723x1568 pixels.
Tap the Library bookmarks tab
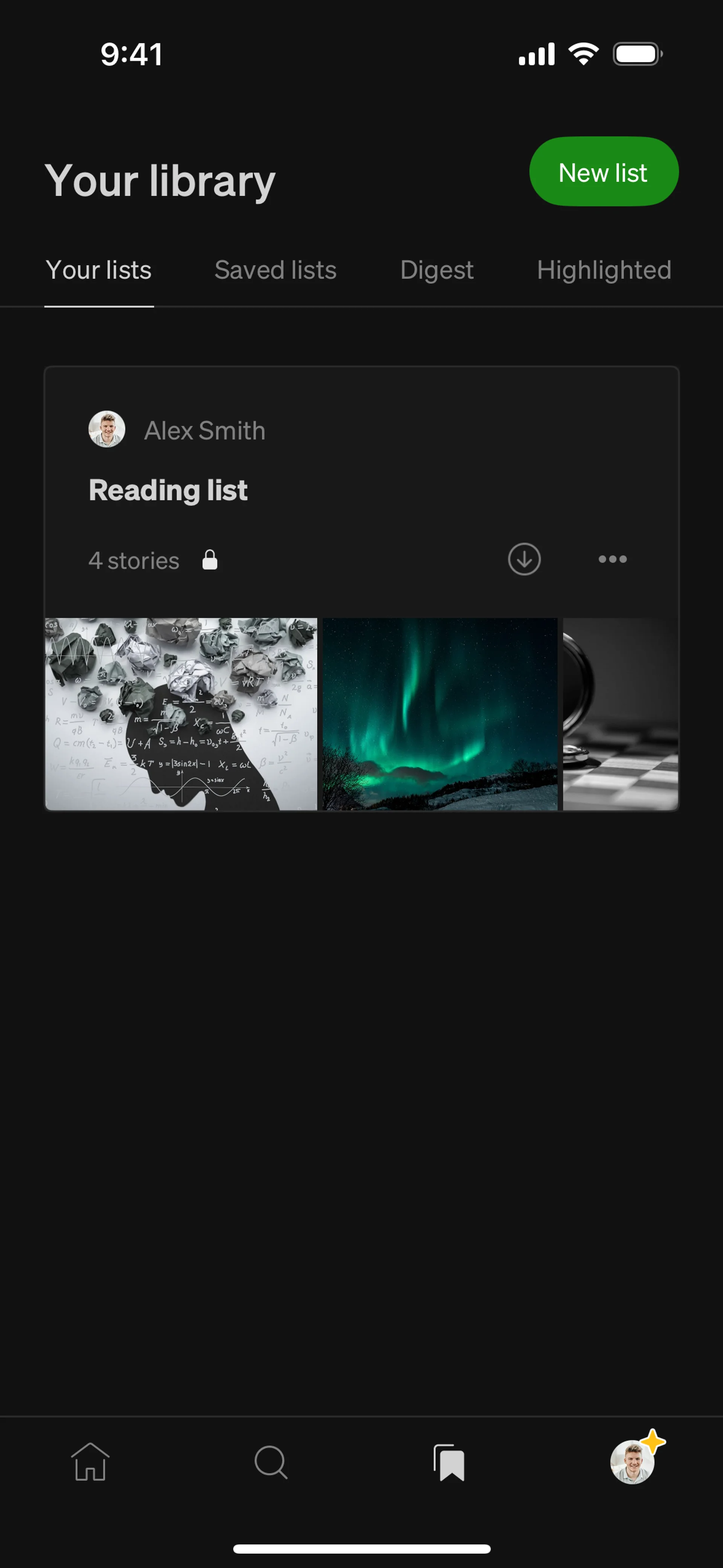point(450,1462)
